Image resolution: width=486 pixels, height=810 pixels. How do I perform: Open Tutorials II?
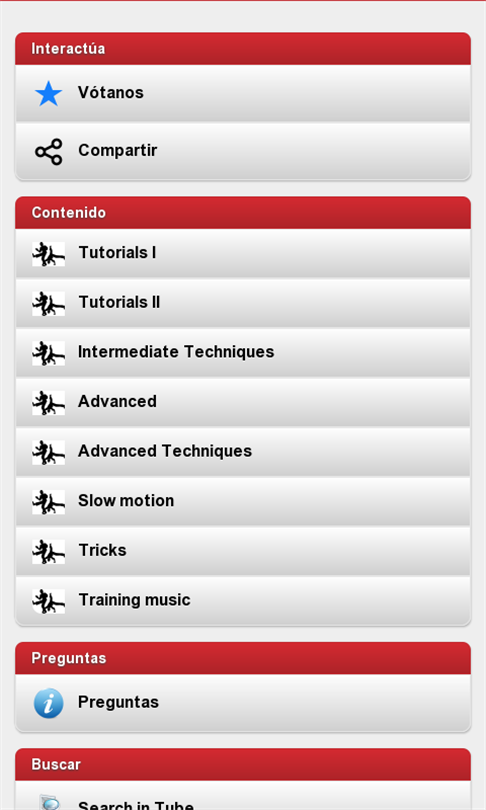point(243,303)
